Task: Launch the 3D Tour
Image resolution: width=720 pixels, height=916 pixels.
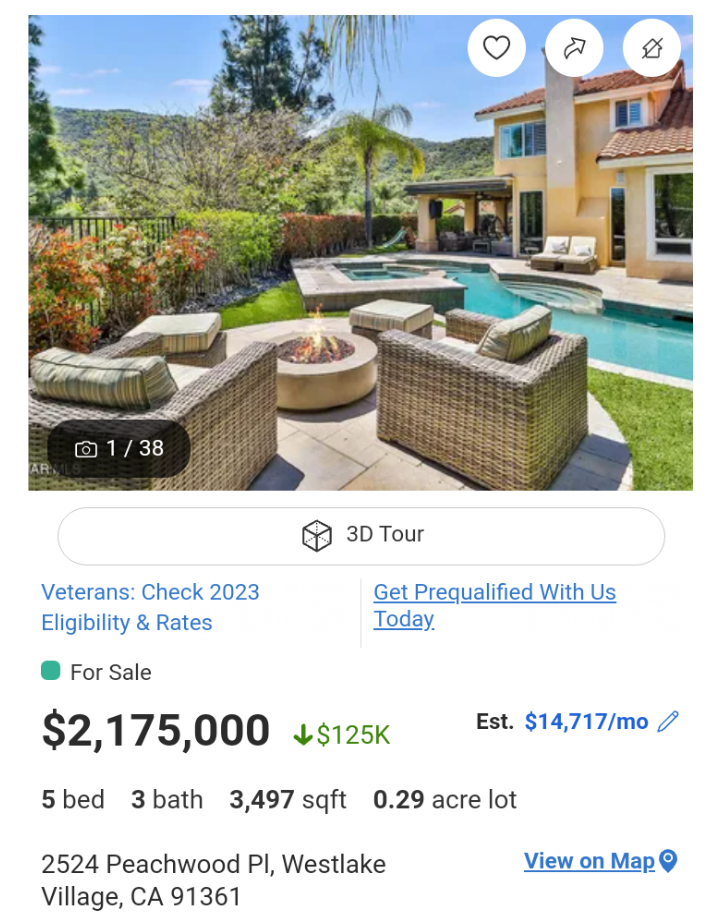Action: click(361, 535)
